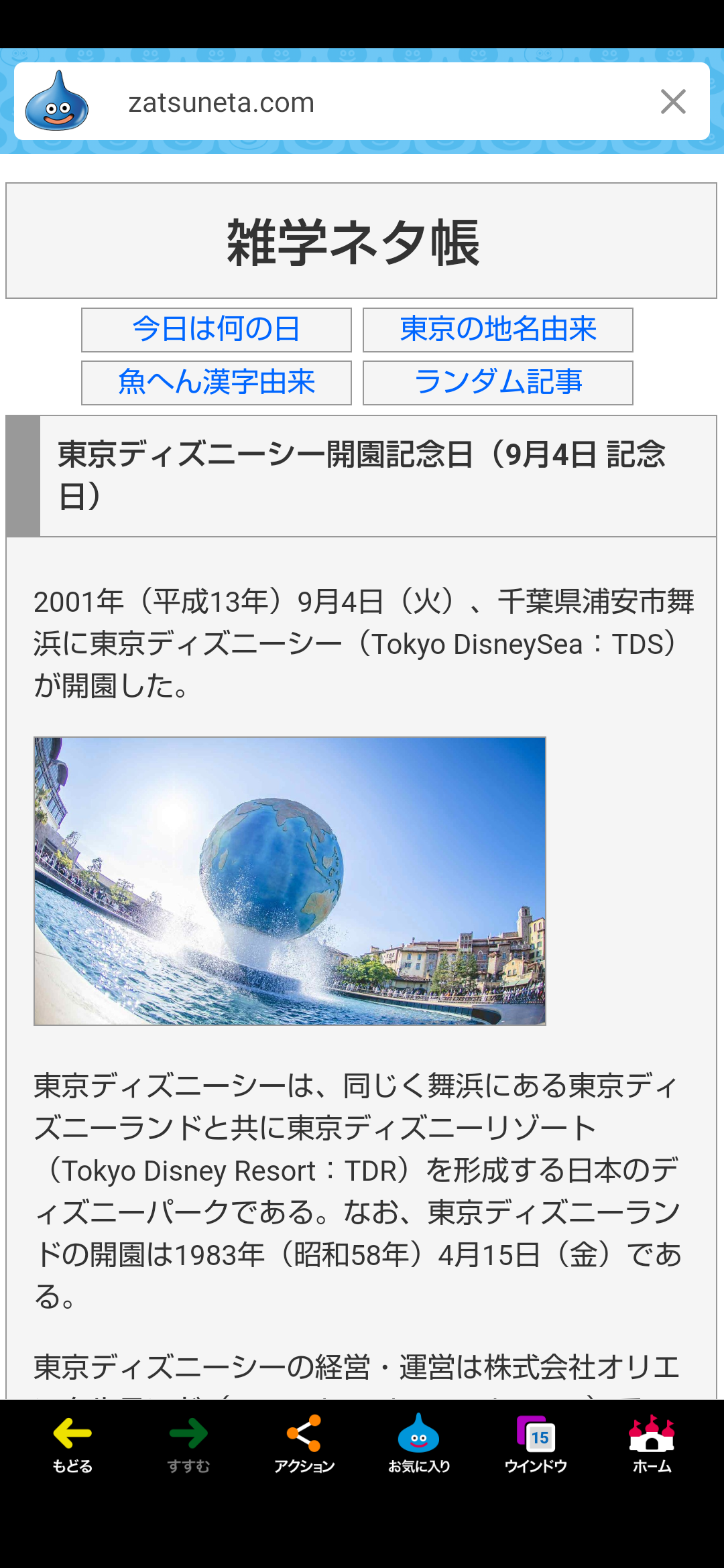Open a ランダム記事 random article
The image size is (724, 1568).
click(498, 383)
